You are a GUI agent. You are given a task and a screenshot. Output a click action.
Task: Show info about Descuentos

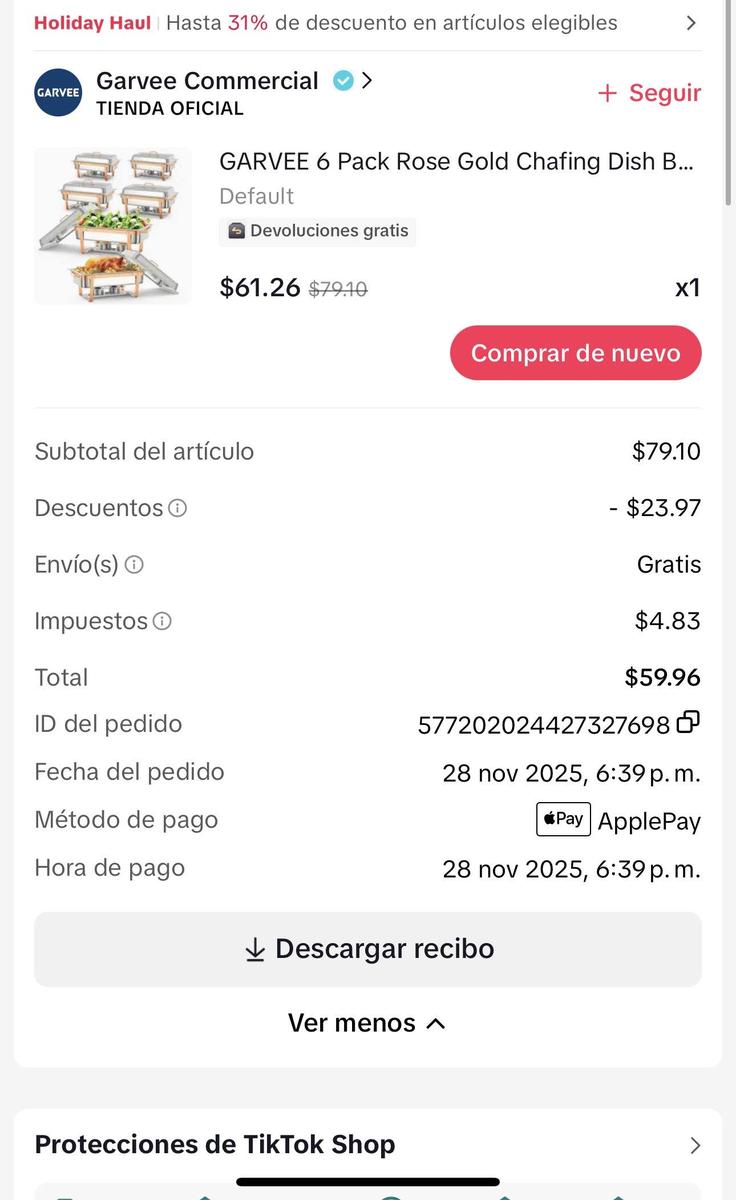(177, 508)
